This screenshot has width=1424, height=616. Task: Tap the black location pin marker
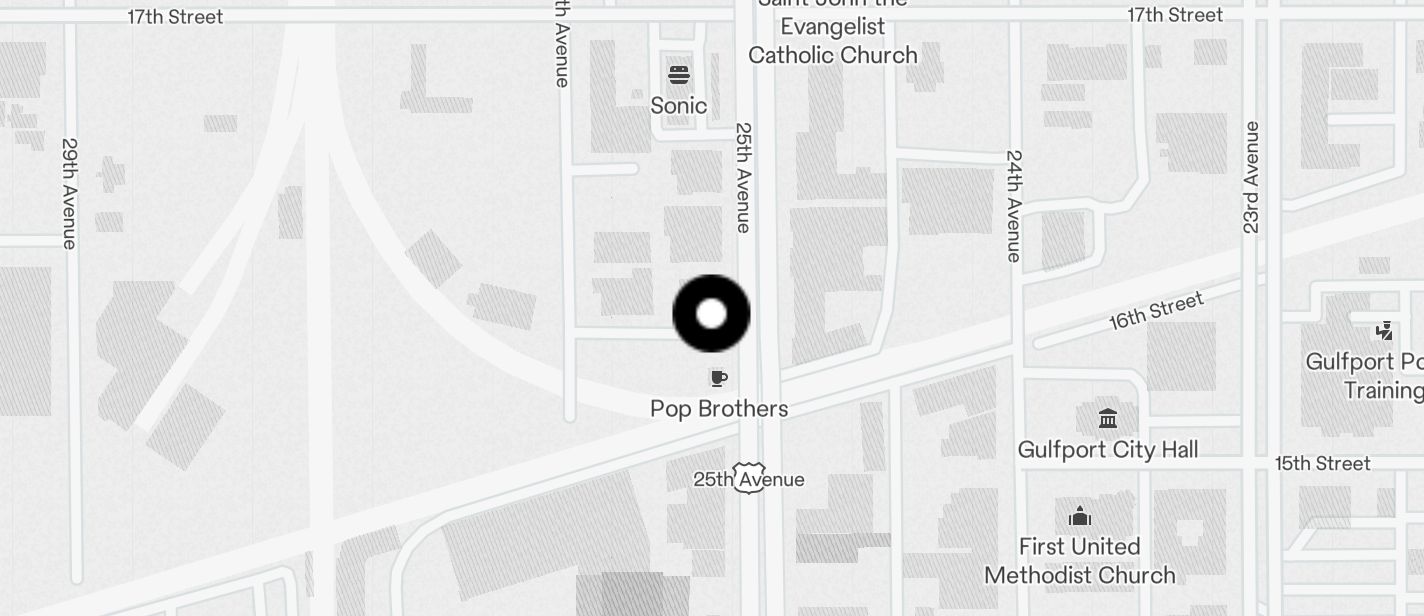pos(711,314)
